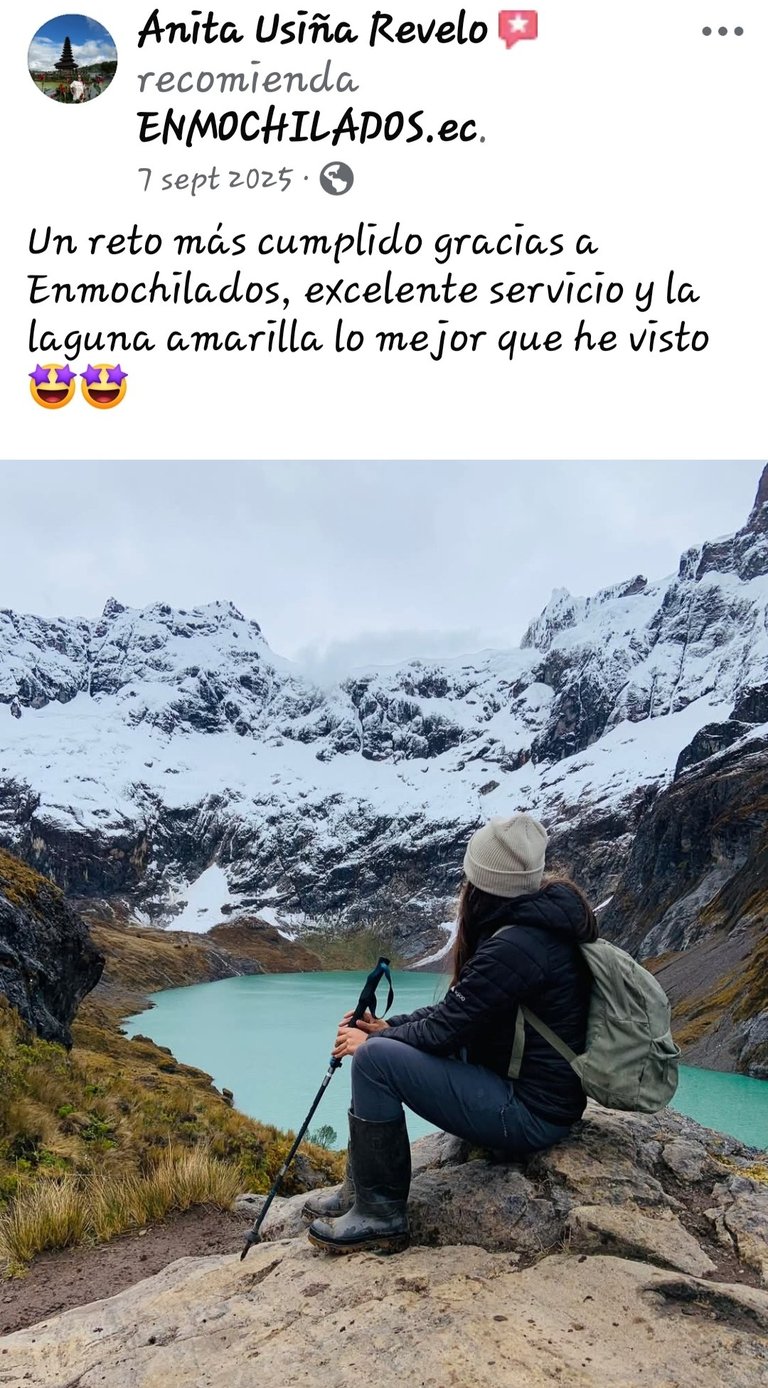
Task: View the post's 7 sept 2025 timestamp
Action: click(214, 180)
